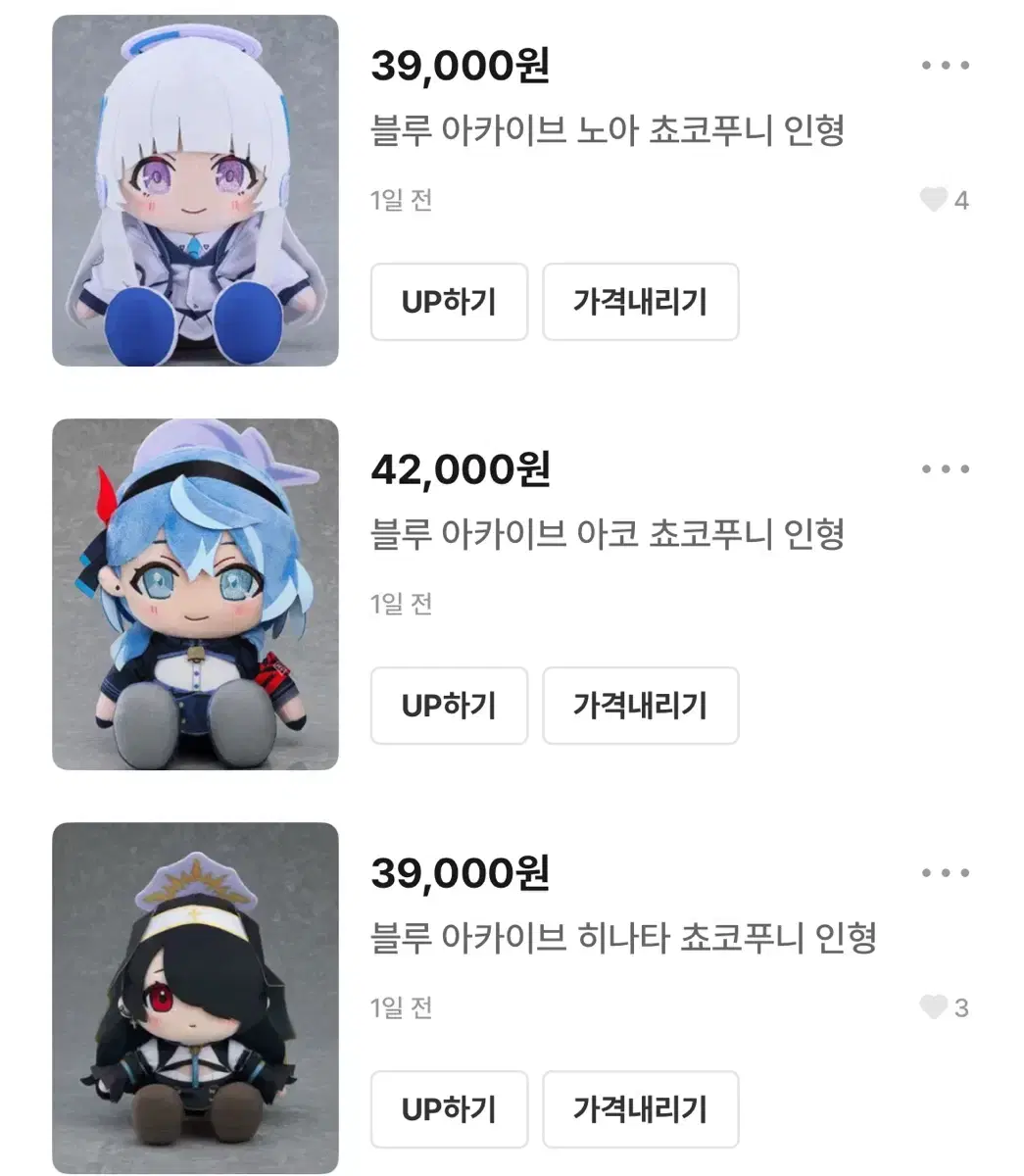Image resolution: width=1024 pixels, height=1176 pixels.
Task: Open the three-dot menu beside the 히나타 price
Action: pyautogui.click(x=944, y=872)
